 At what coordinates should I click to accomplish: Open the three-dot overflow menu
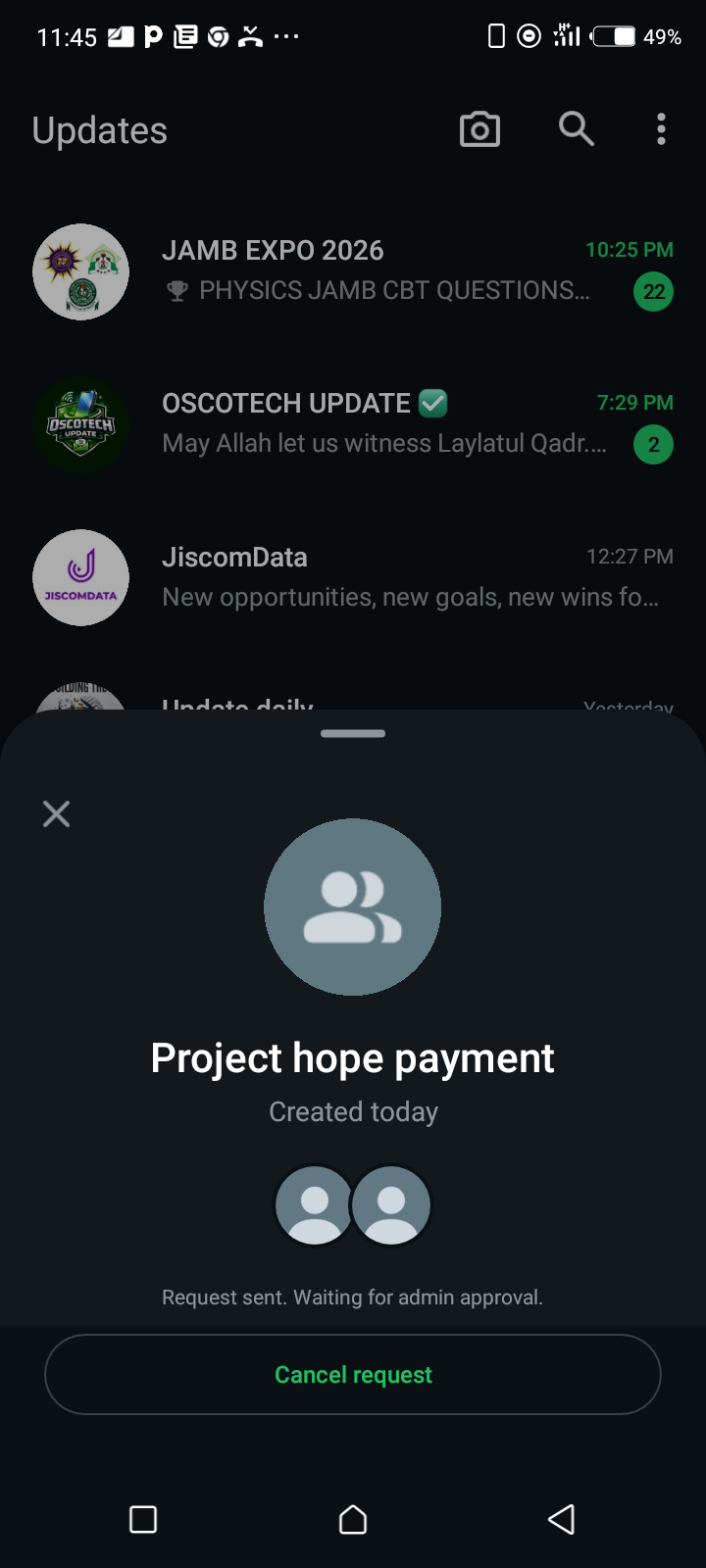661,129
